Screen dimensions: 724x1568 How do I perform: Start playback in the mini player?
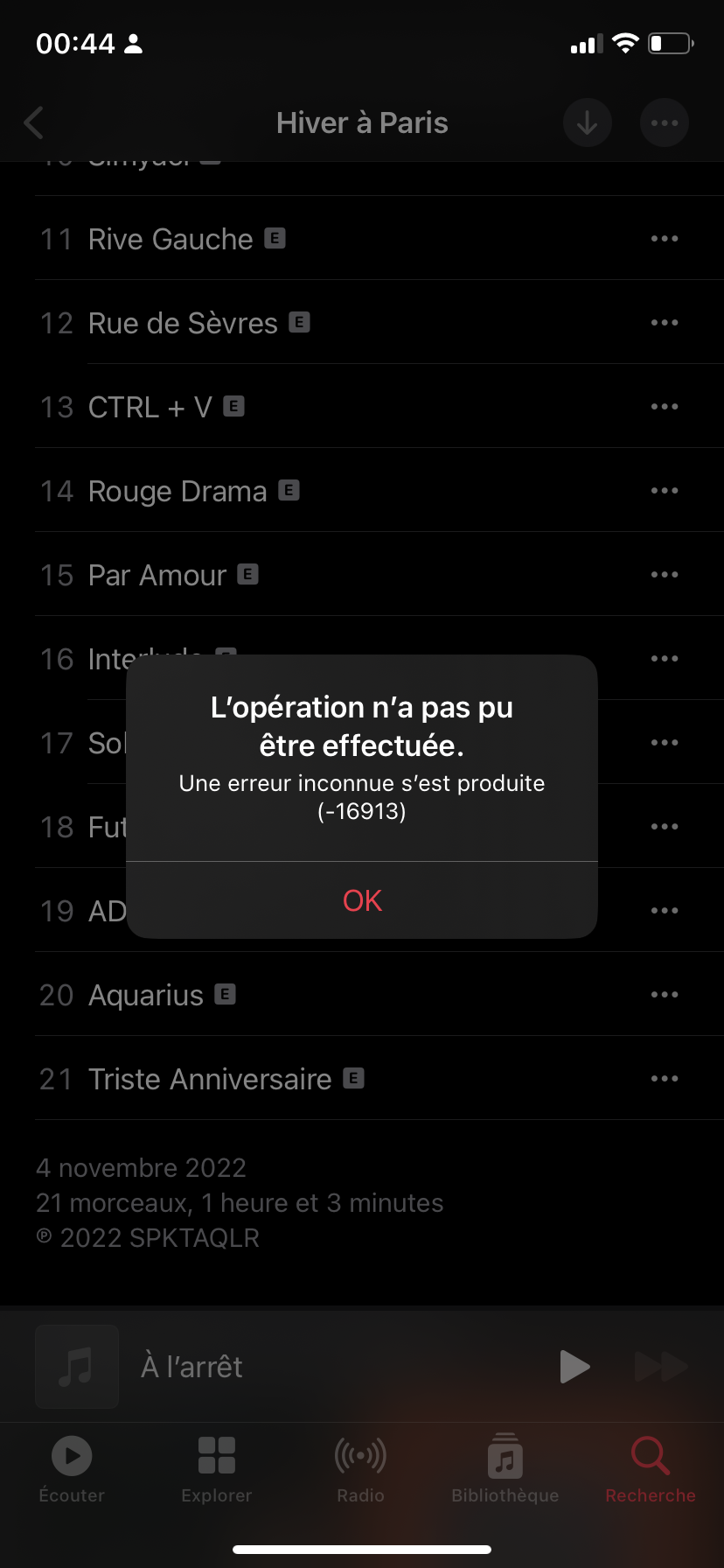click(574, 1367)
